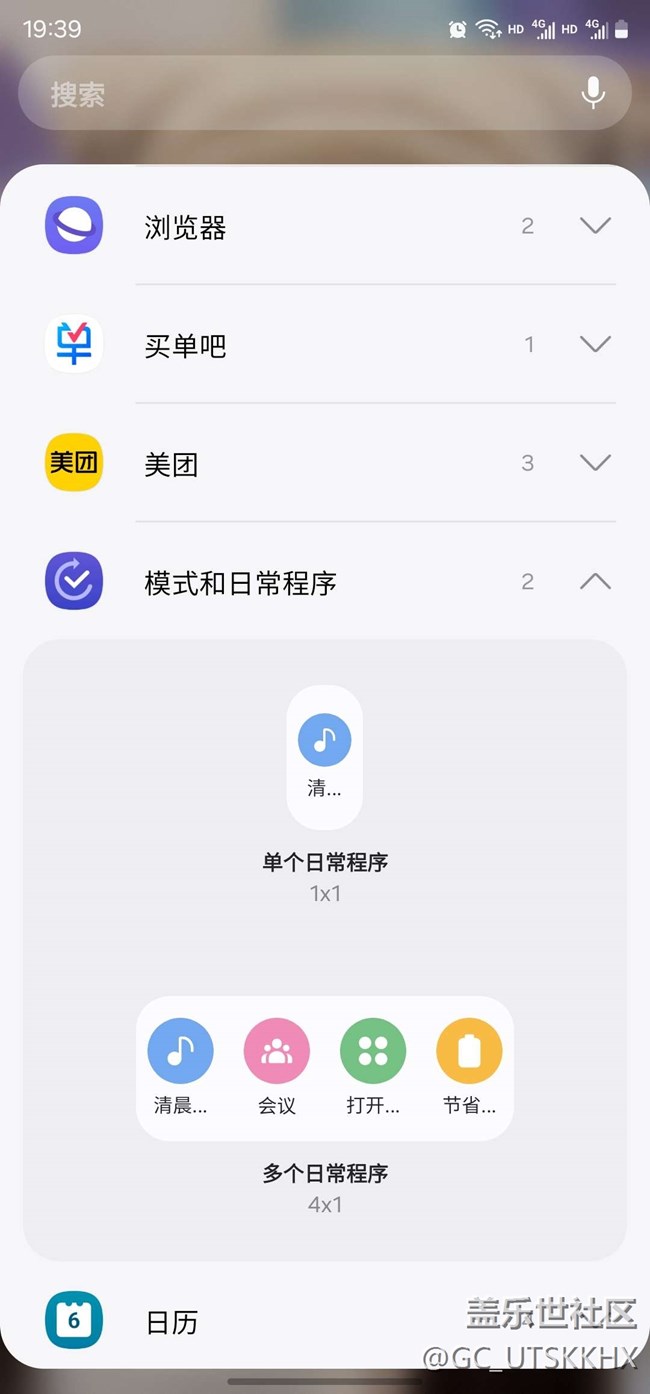Select the 多个日常程序 4x1 widget
This screenshot has width=650, height=1394.
click(x=325, y=1069)
